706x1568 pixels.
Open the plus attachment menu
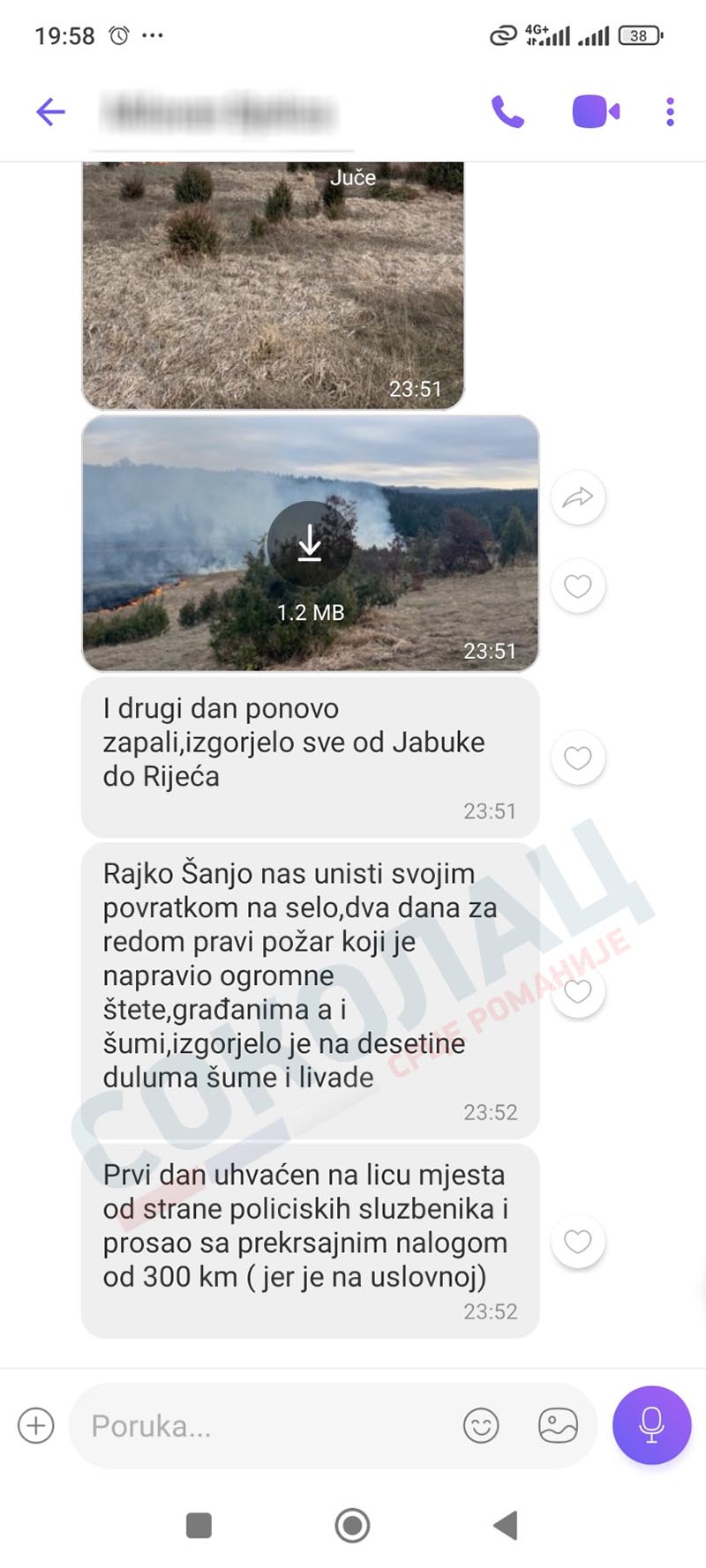click(x=36, y=1425)
